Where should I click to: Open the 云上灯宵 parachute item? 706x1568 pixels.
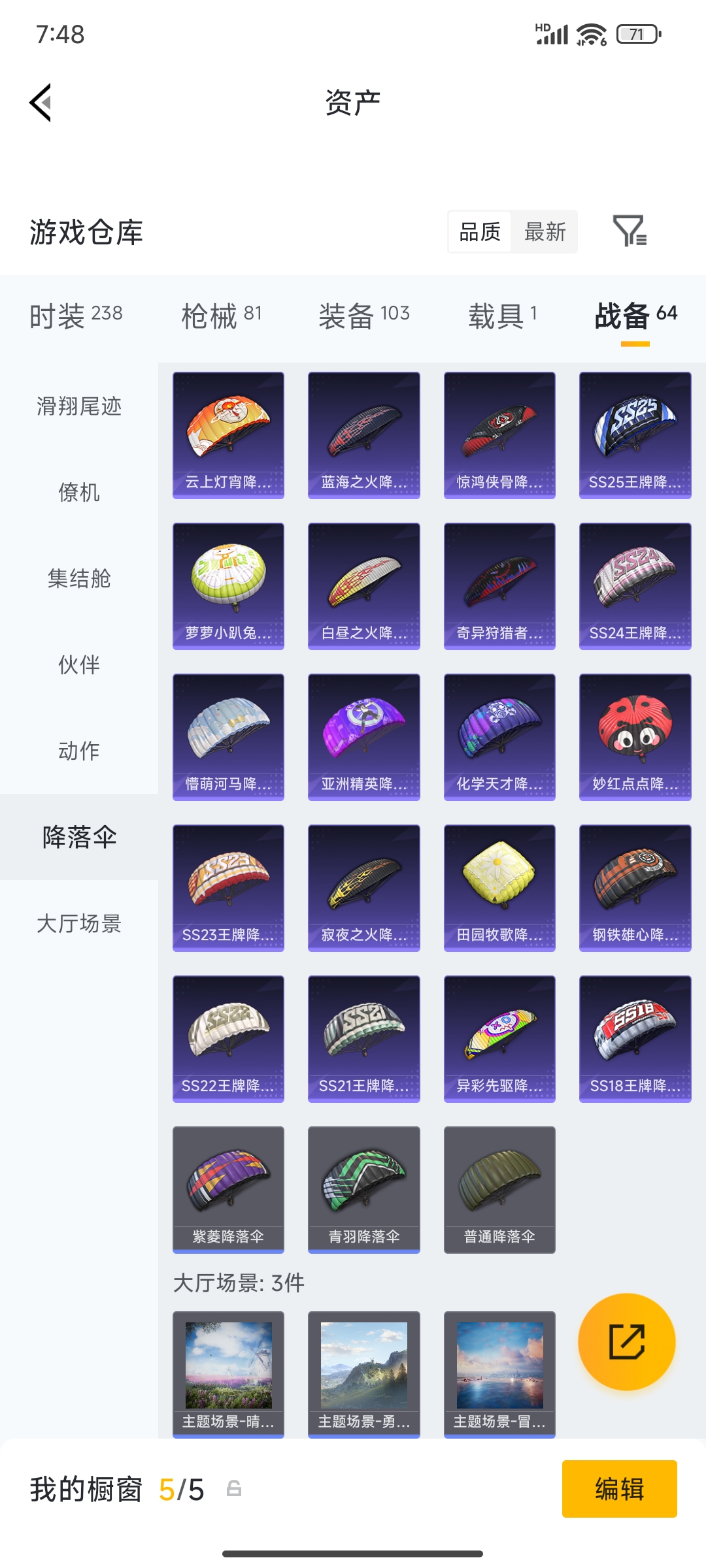tap(228, 435)
